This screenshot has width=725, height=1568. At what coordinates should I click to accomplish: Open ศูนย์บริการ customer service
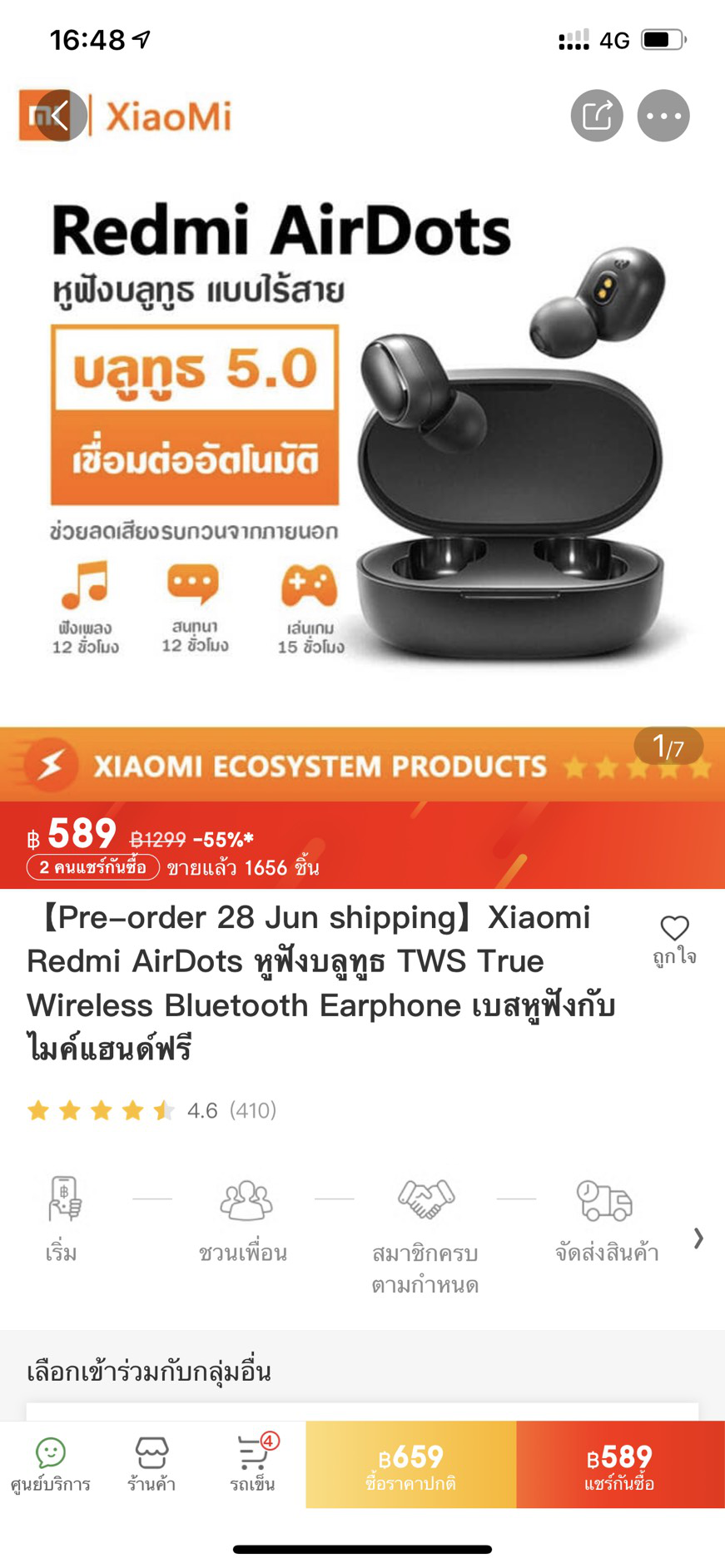50,1465
